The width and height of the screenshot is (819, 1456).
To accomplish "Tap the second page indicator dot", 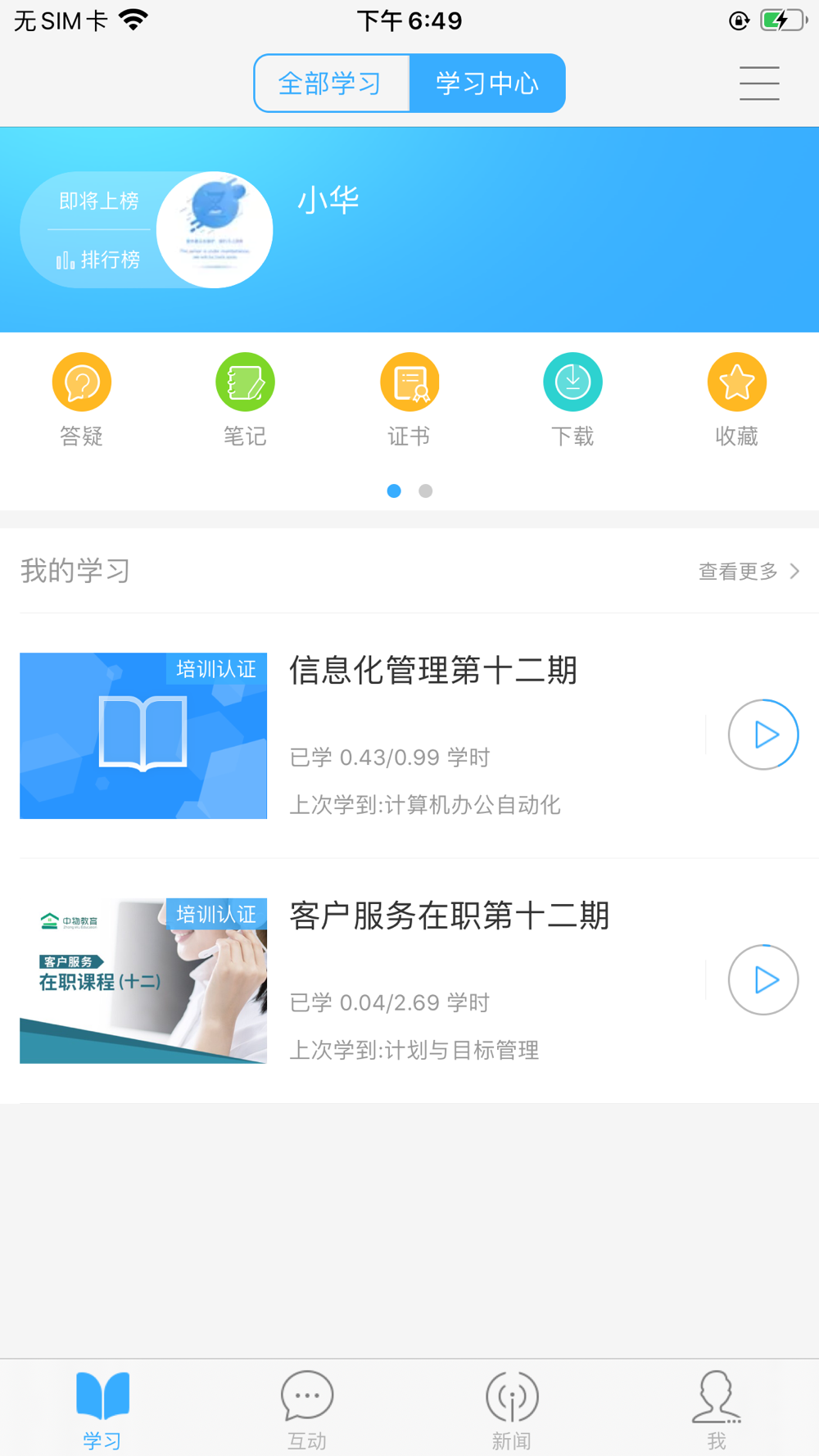I will [x=425, y=491].
